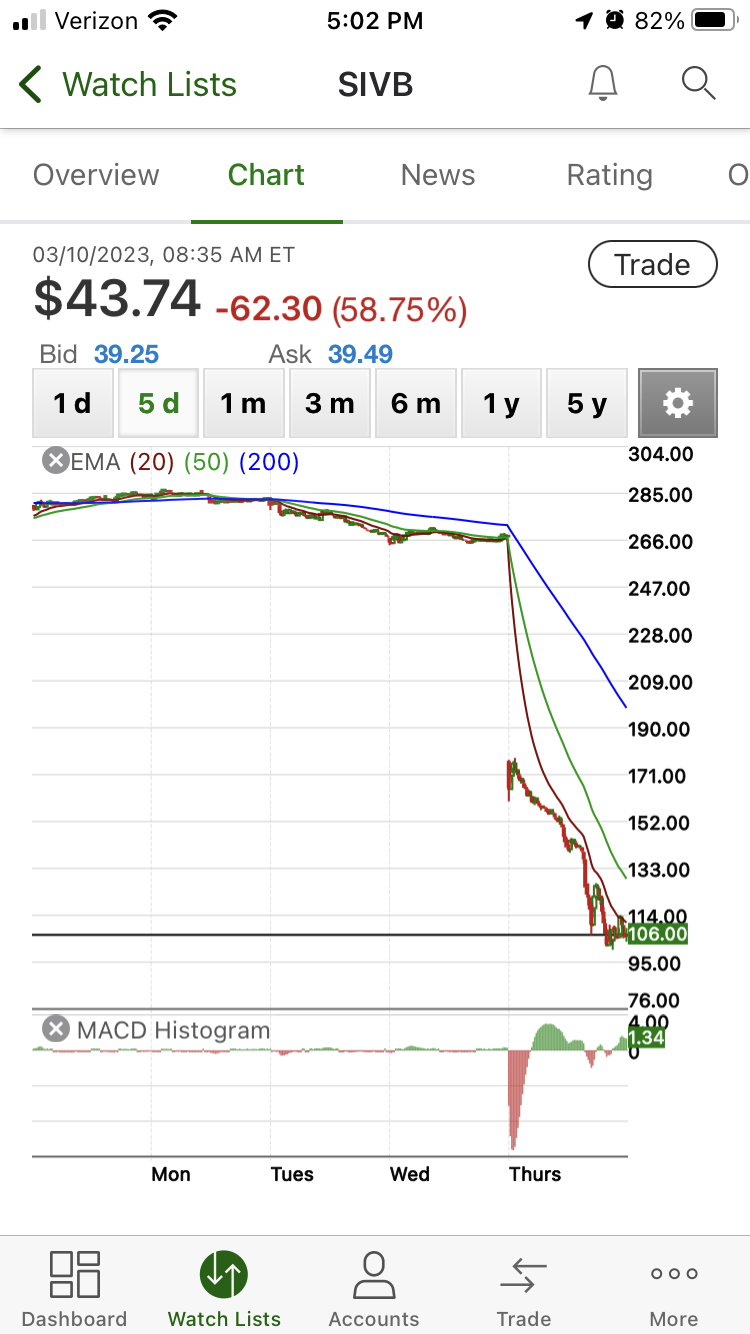This screenshot has width=750, height=1334.
Task: Switch to the News tab
Action: pyautogui.click(x=438, y=175)
